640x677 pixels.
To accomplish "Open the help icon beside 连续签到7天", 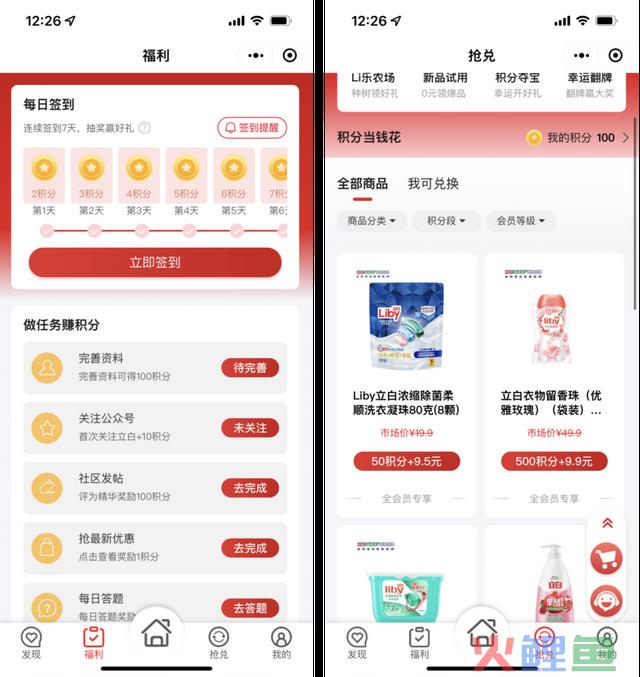I will point(145,128).
